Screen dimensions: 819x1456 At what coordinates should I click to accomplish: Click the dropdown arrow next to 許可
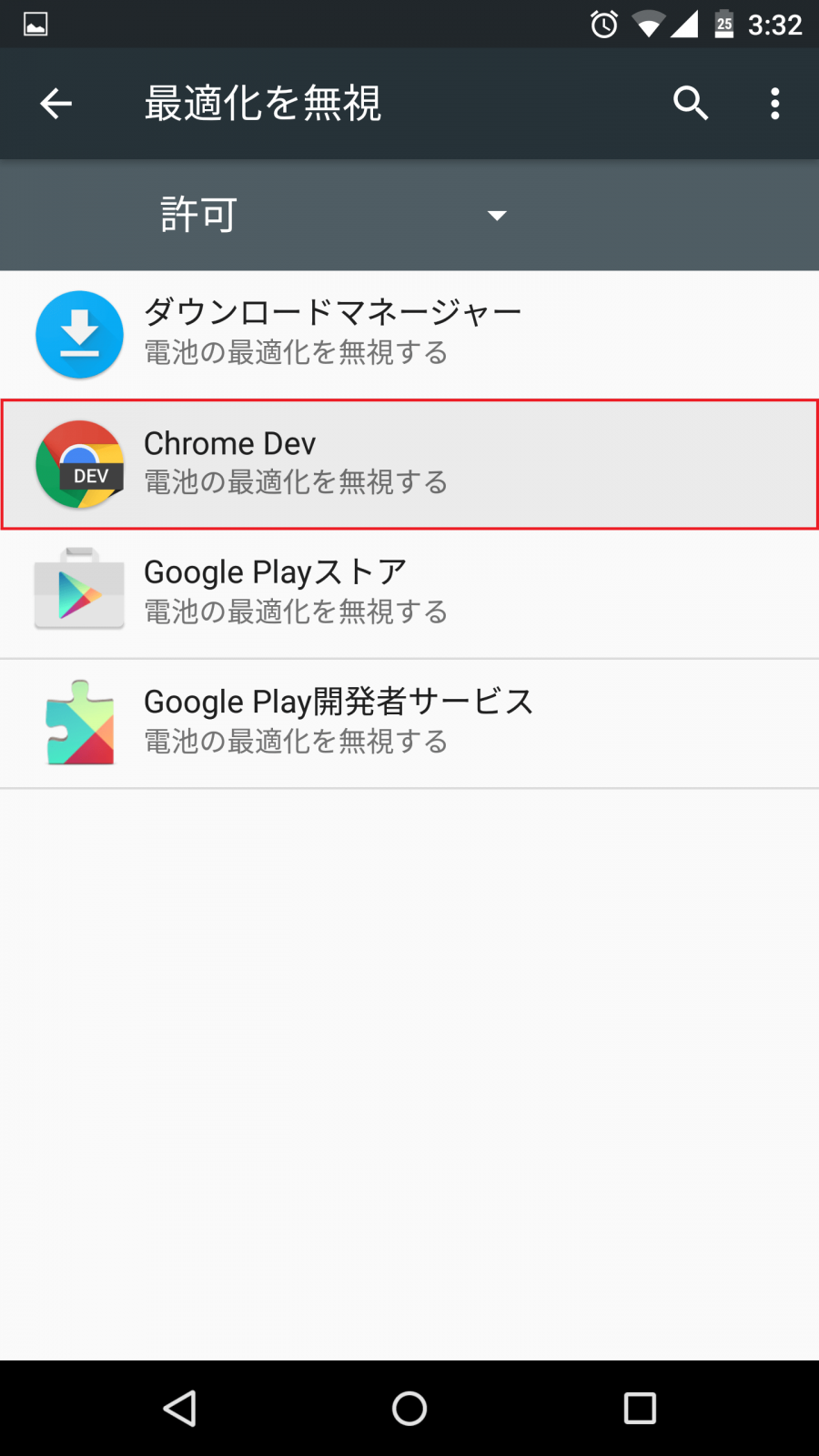tap(497, 216)
